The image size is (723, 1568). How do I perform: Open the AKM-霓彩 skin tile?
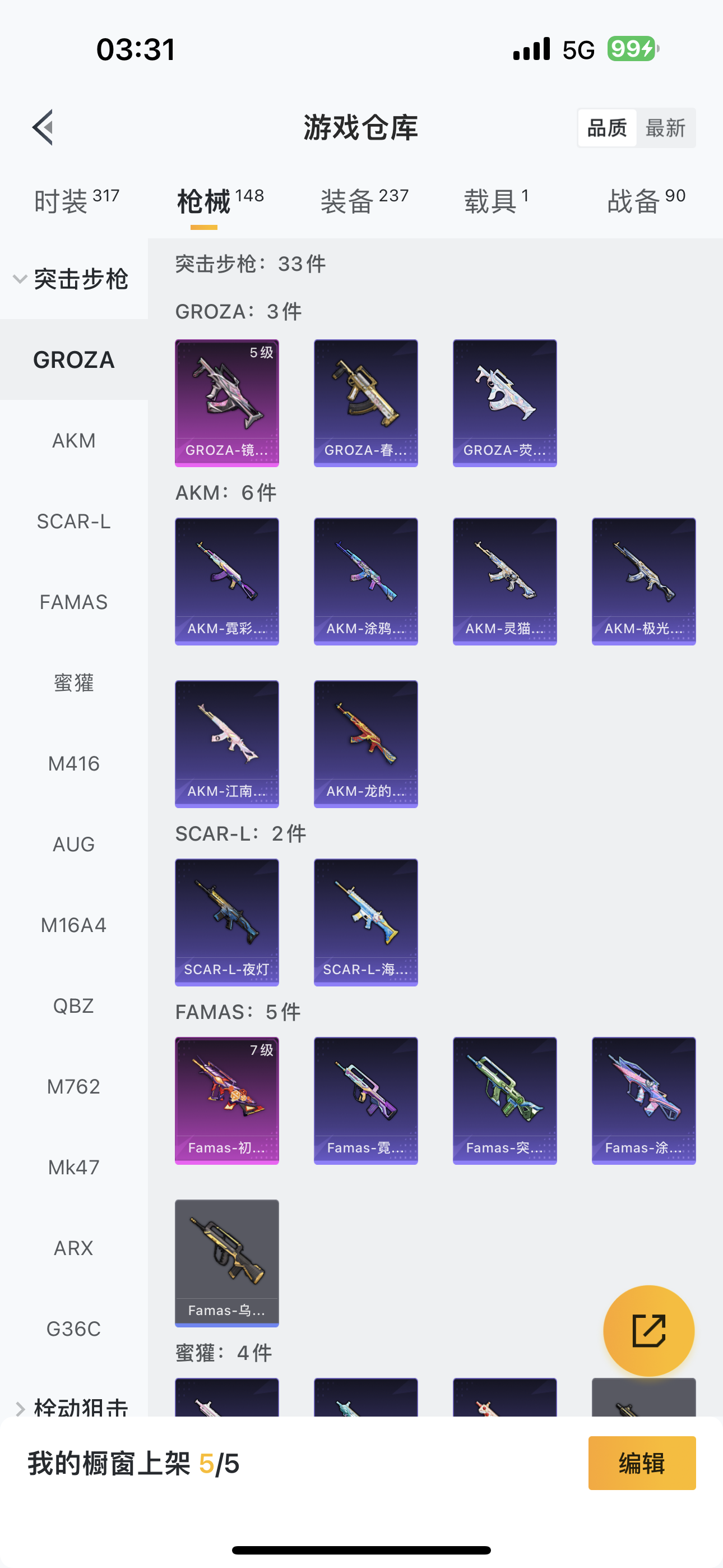[x=226, y=582]
